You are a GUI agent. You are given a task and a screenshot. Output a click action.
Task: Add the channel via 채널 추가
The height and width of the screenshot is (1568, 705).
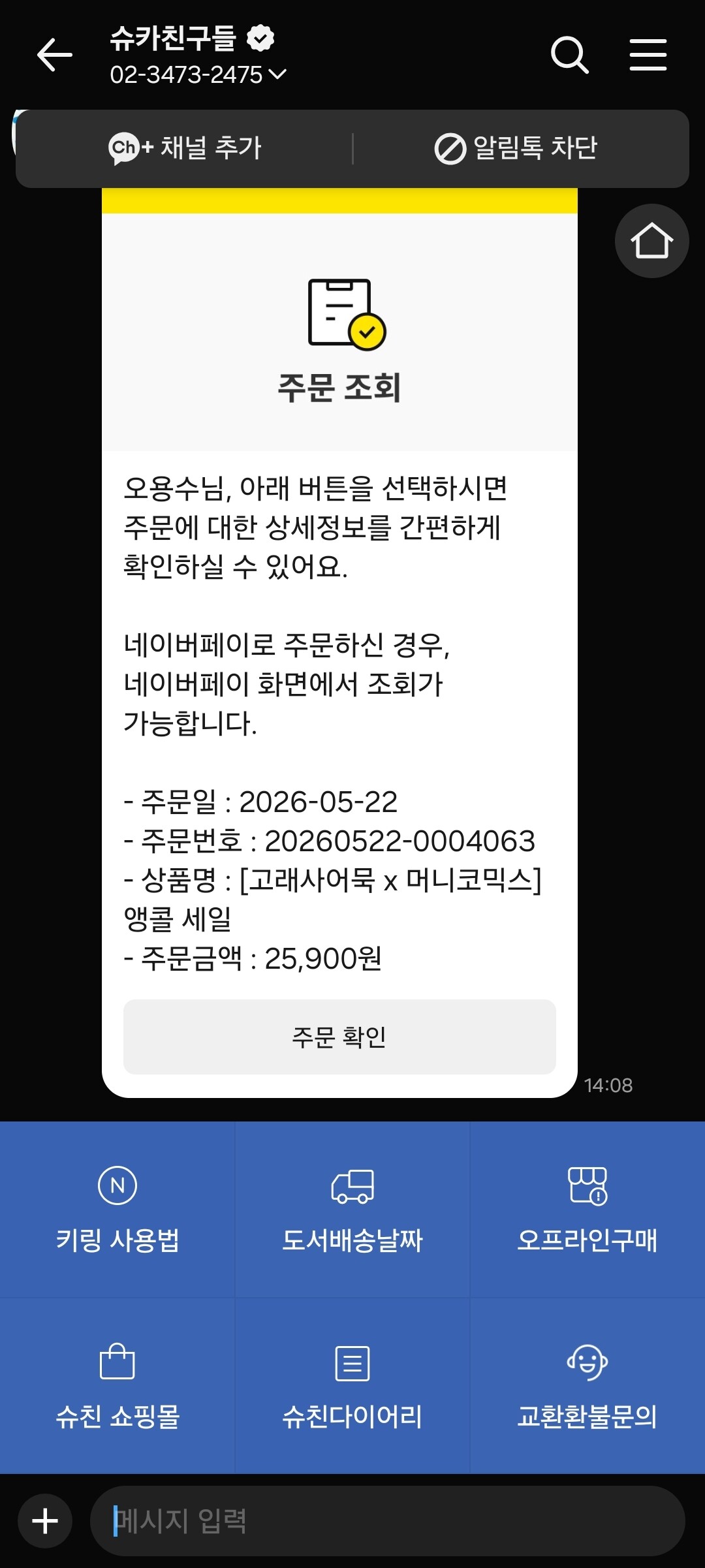point(185,148)
